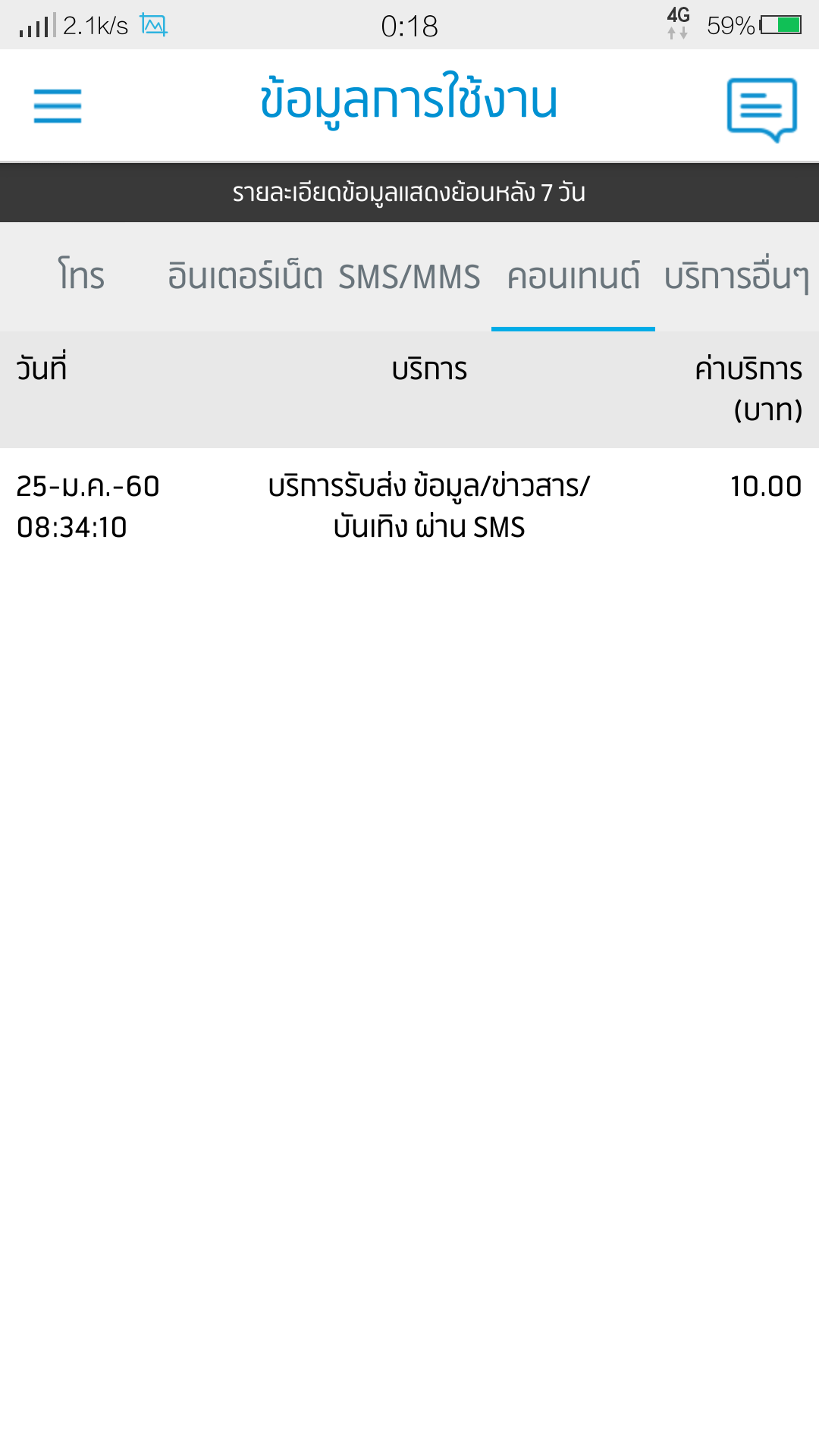Select the คอนเทนต์ tab

(573, 276)
